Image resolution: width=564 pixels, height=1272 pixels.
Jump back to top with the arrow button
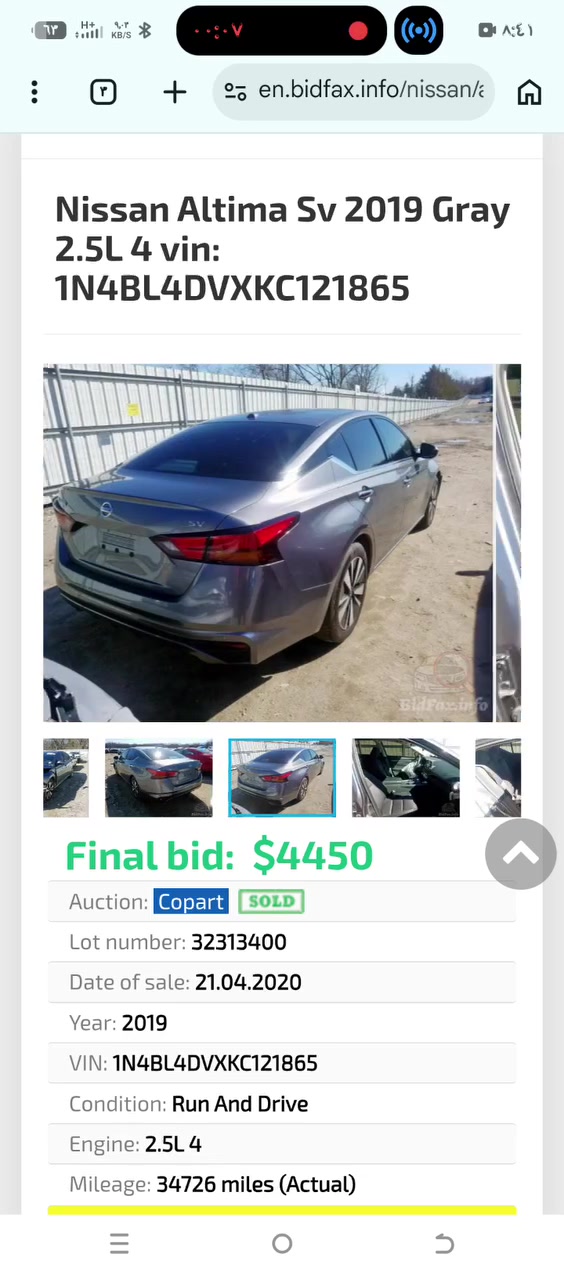(521, 854)
